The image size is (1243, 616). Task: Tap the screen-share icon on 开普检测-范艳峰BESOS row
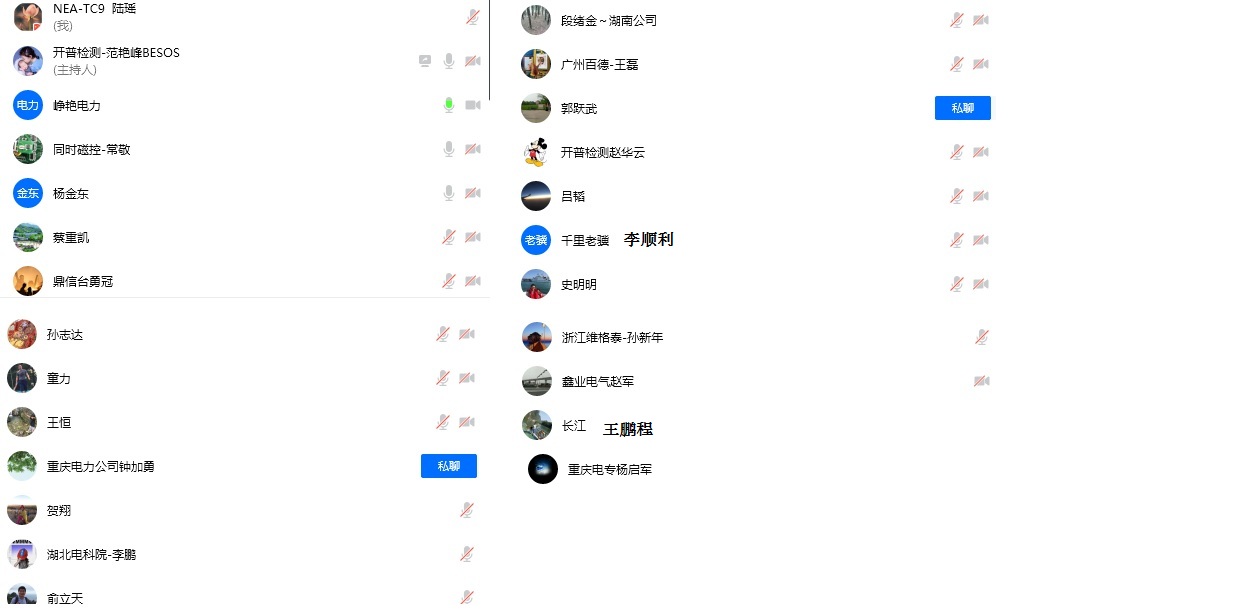coord(425,61)
